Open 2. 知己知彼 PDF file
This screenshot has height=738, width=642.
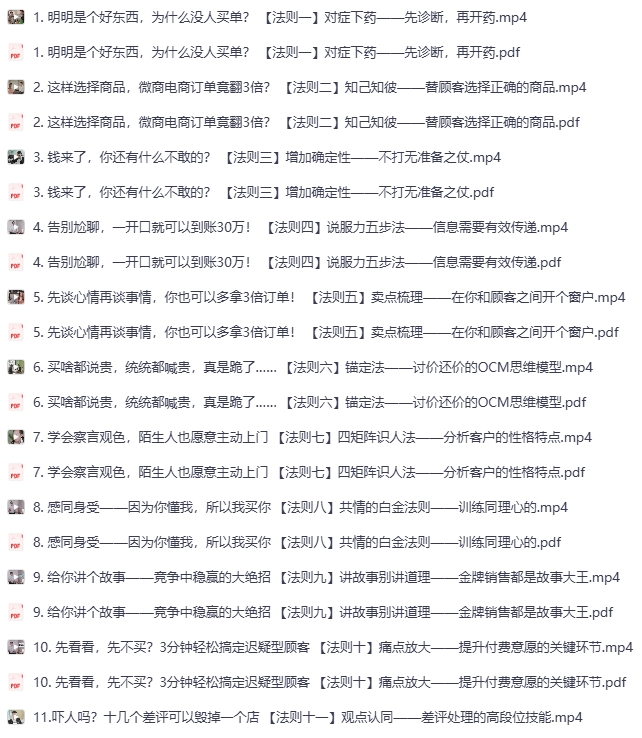click(320, 123)
